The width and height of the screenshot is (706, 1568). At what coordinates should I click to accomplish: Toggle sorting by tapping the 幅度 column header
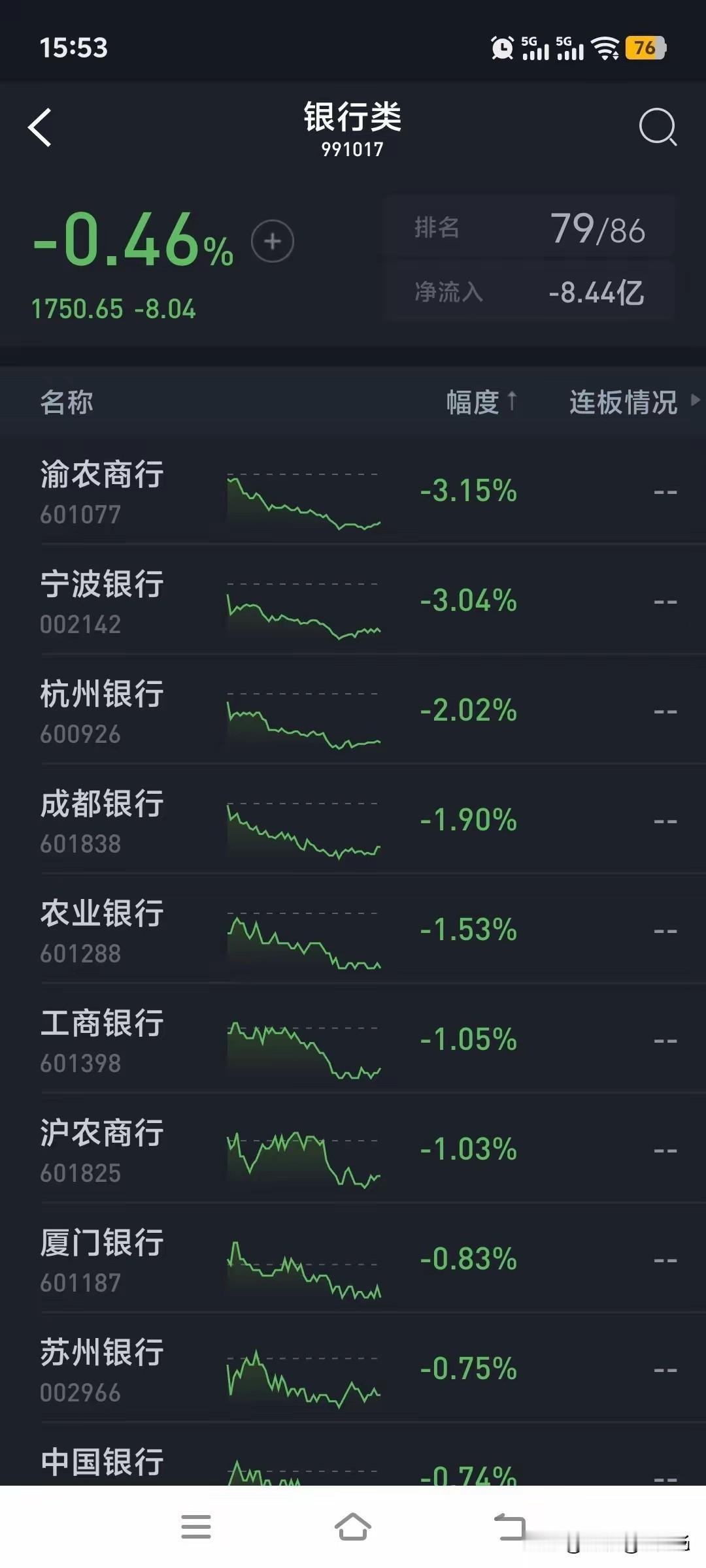471,402
